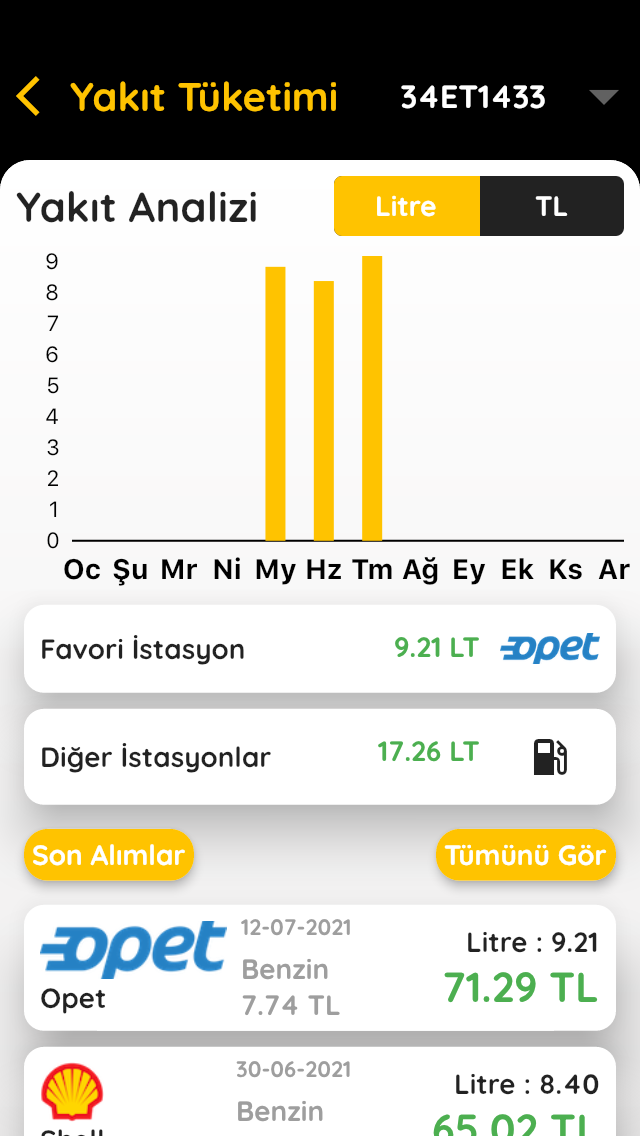Switch the chart to Litre view
Screen dimensions: 640x1136
406,206
